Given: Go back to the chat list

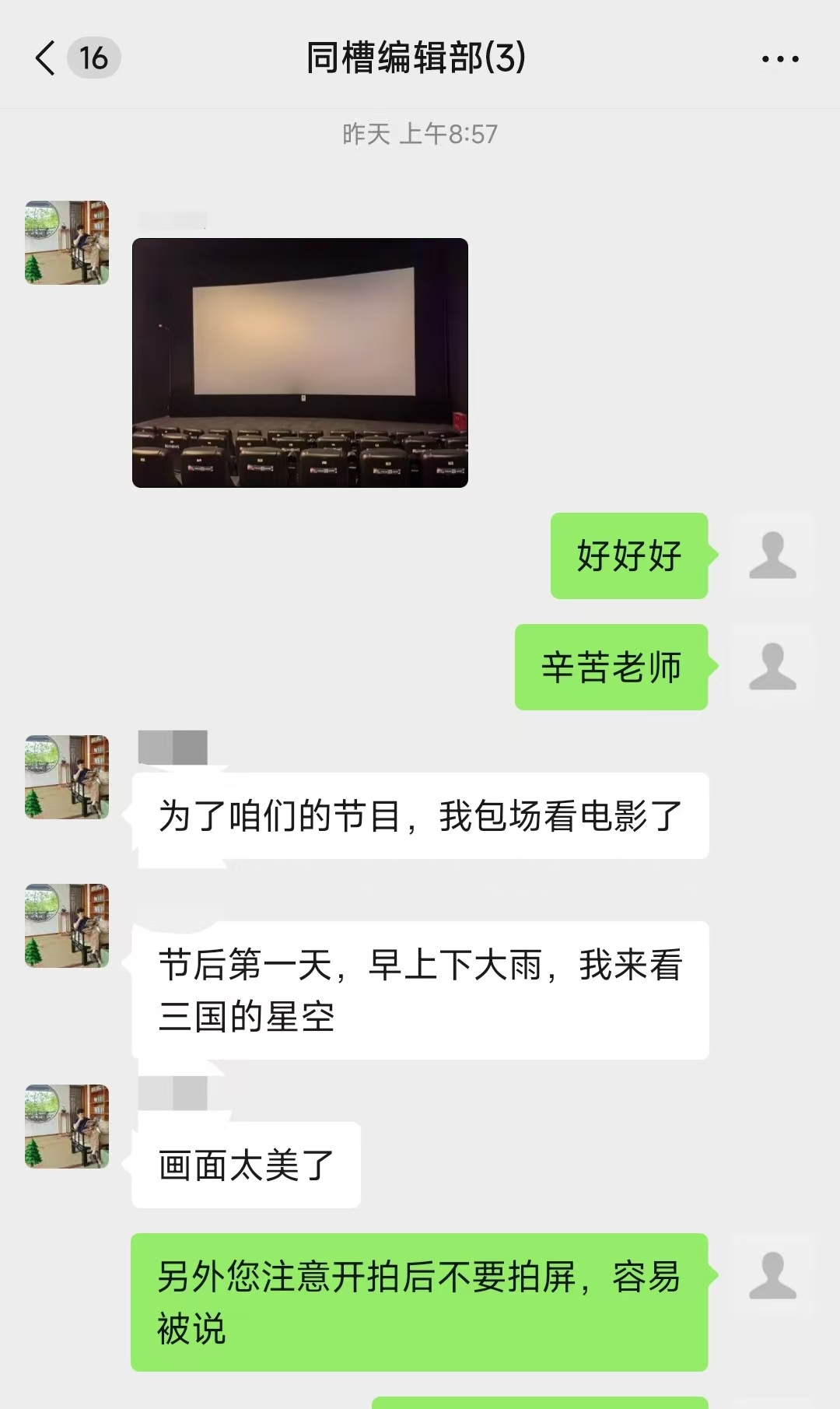Looking at the screenshot, I should 47,58.
